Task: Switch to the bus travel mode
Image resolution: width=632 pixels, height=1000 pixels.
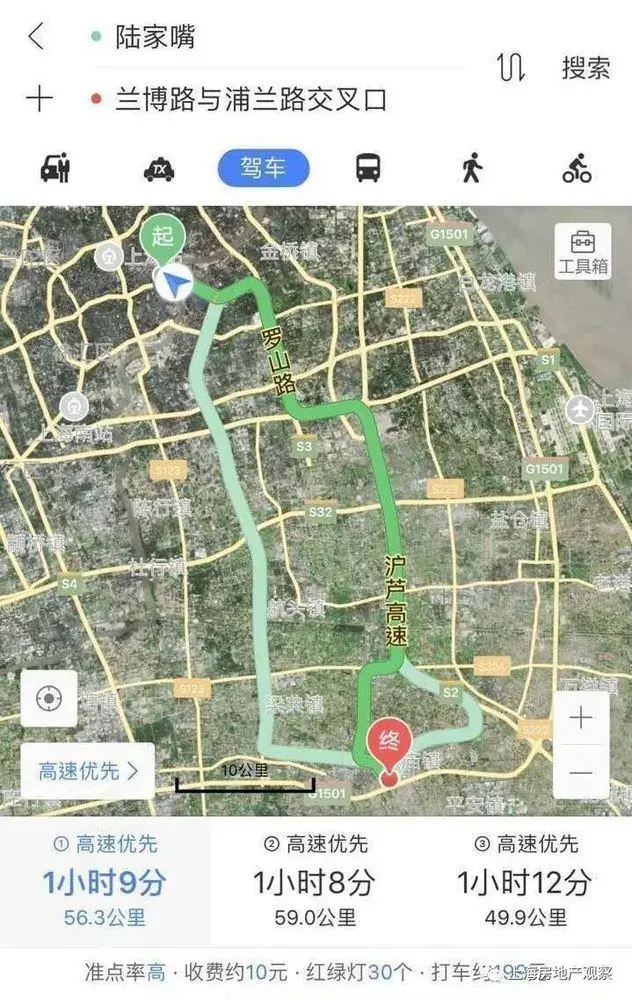Action: point(368,168)
